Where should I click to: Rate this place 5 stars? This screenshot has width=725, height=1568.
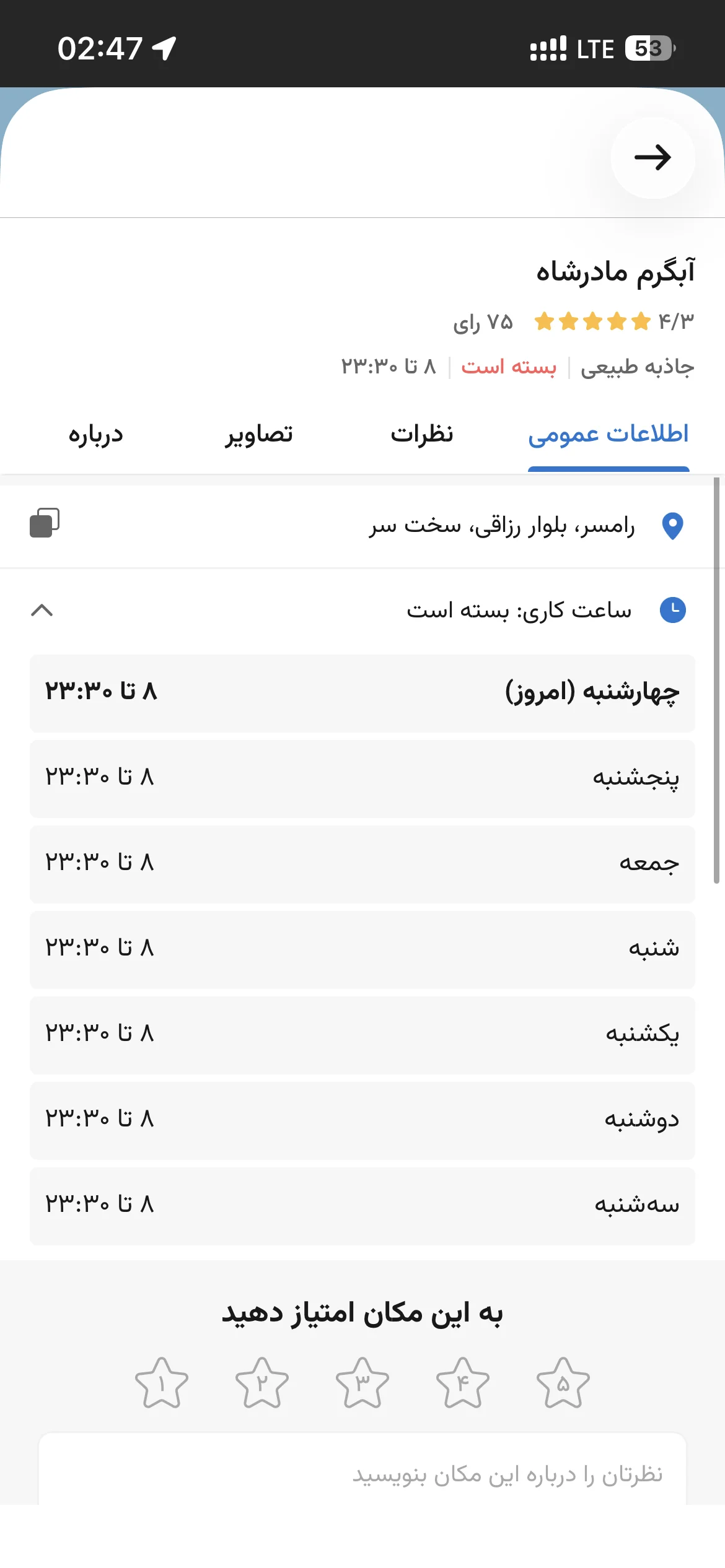563,1383
